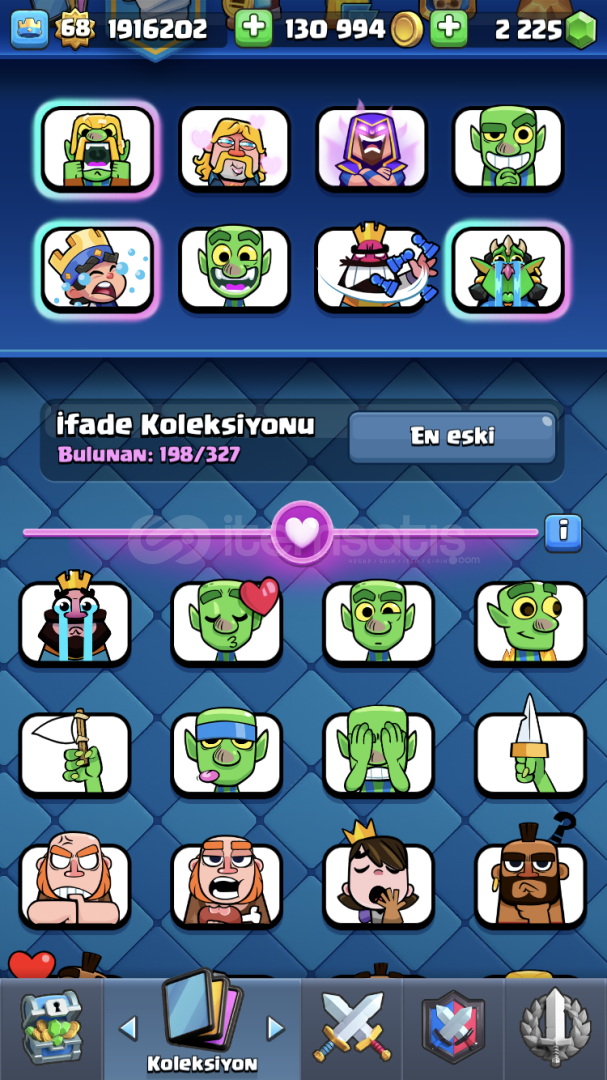Add more gold with the plus button
This screenshot has width=607, height=1080.
pyautogui.click(x=254, y=29)
